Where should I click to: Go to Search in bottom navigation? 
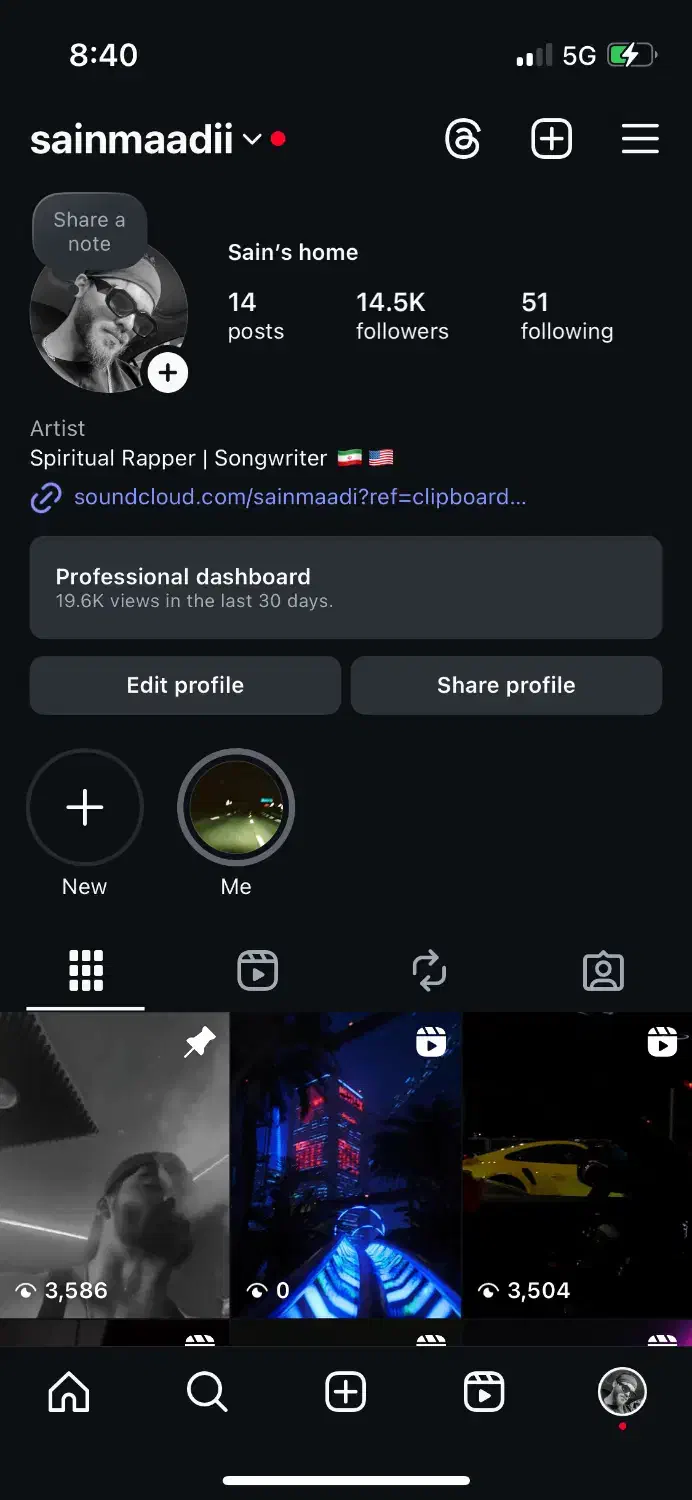[207, 1392]
